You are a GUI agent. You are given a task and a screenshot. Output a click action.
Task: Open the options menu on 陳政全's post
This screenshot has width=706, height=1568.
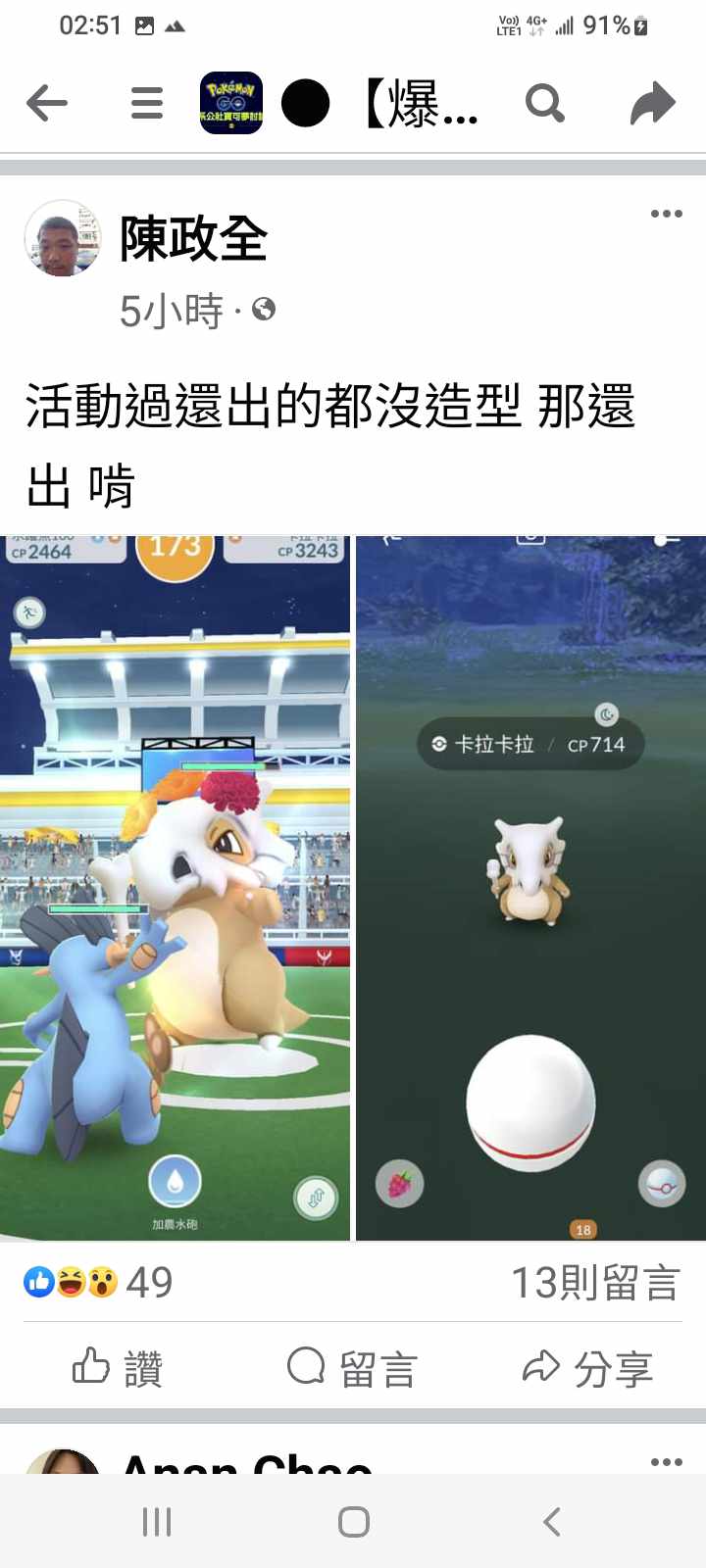coord(666,214)
